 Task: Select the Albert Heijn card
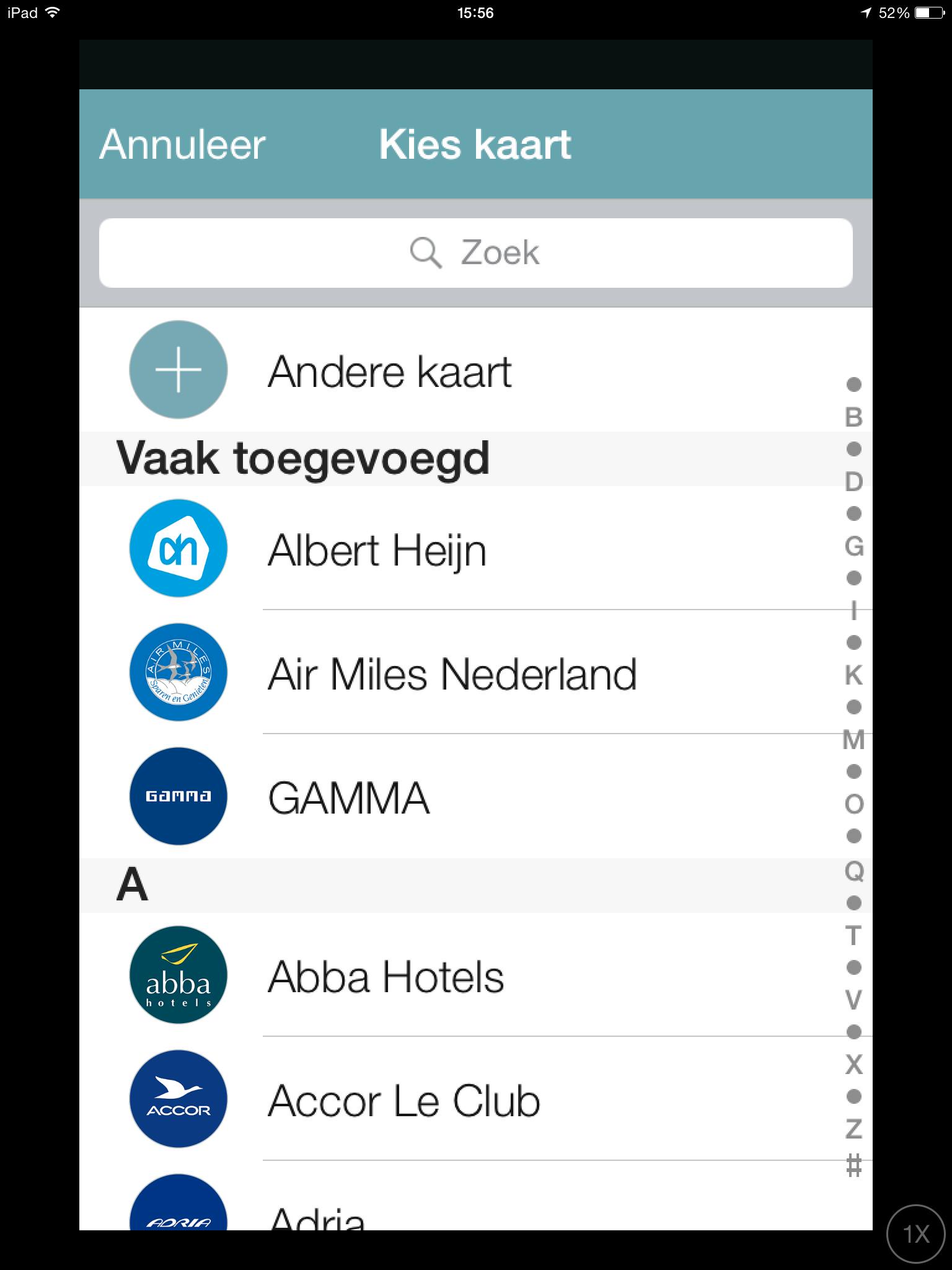(377, 549)
